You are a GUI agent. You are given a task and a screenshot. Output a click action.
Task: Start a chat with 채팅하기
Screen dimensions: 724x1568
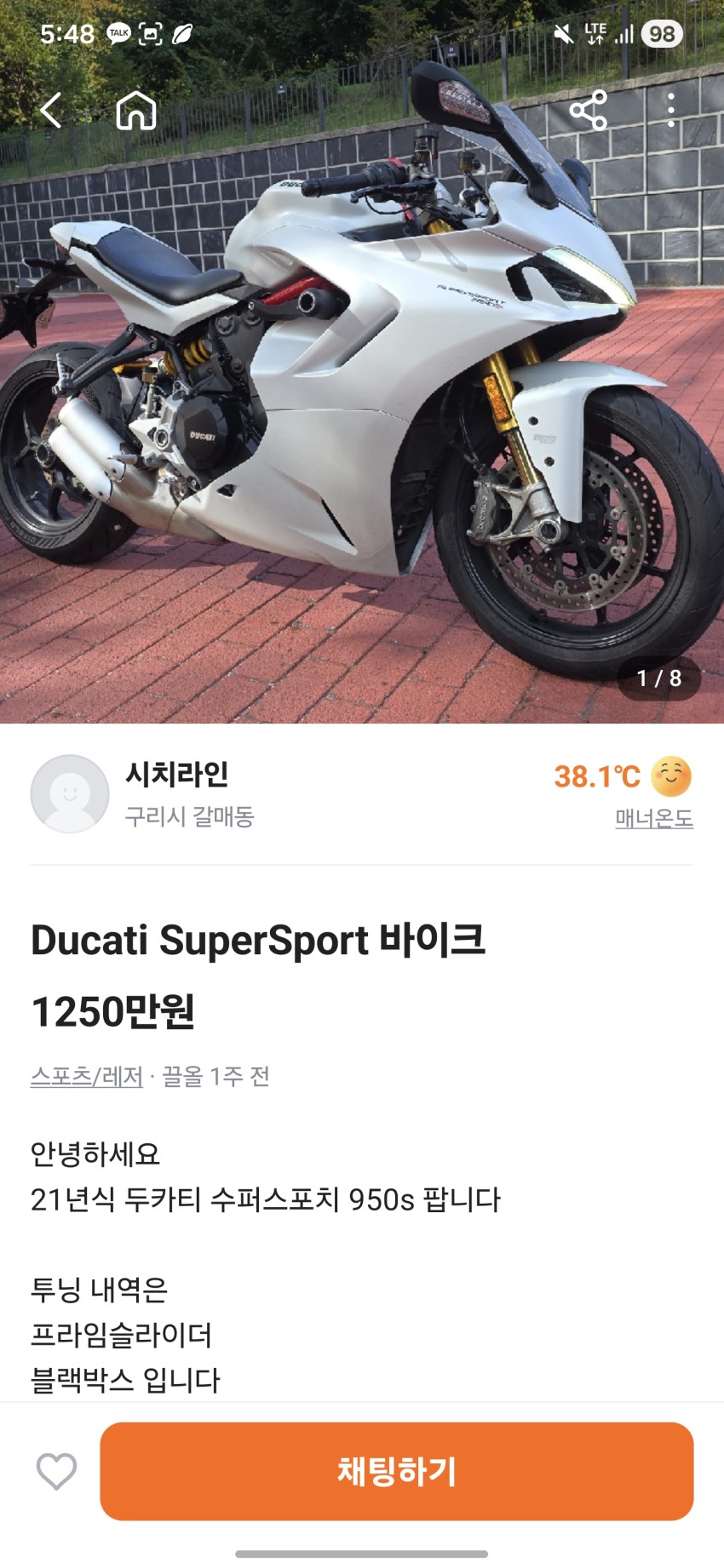397,1471
